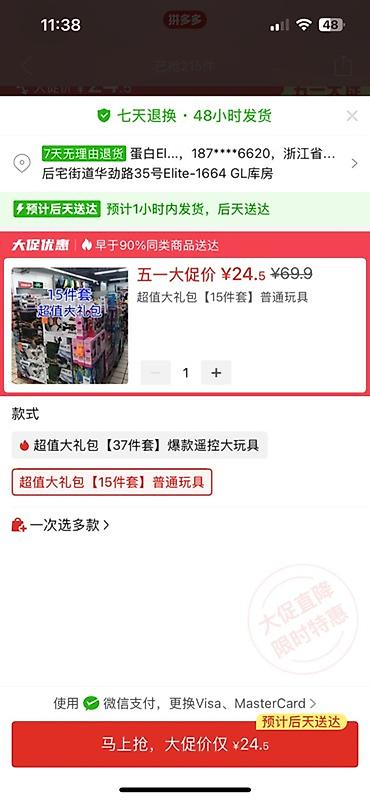Image resolution: width=370 pixels, height=800 pixels.
Task: Change payment method from 微信支付
Action: 185,704
